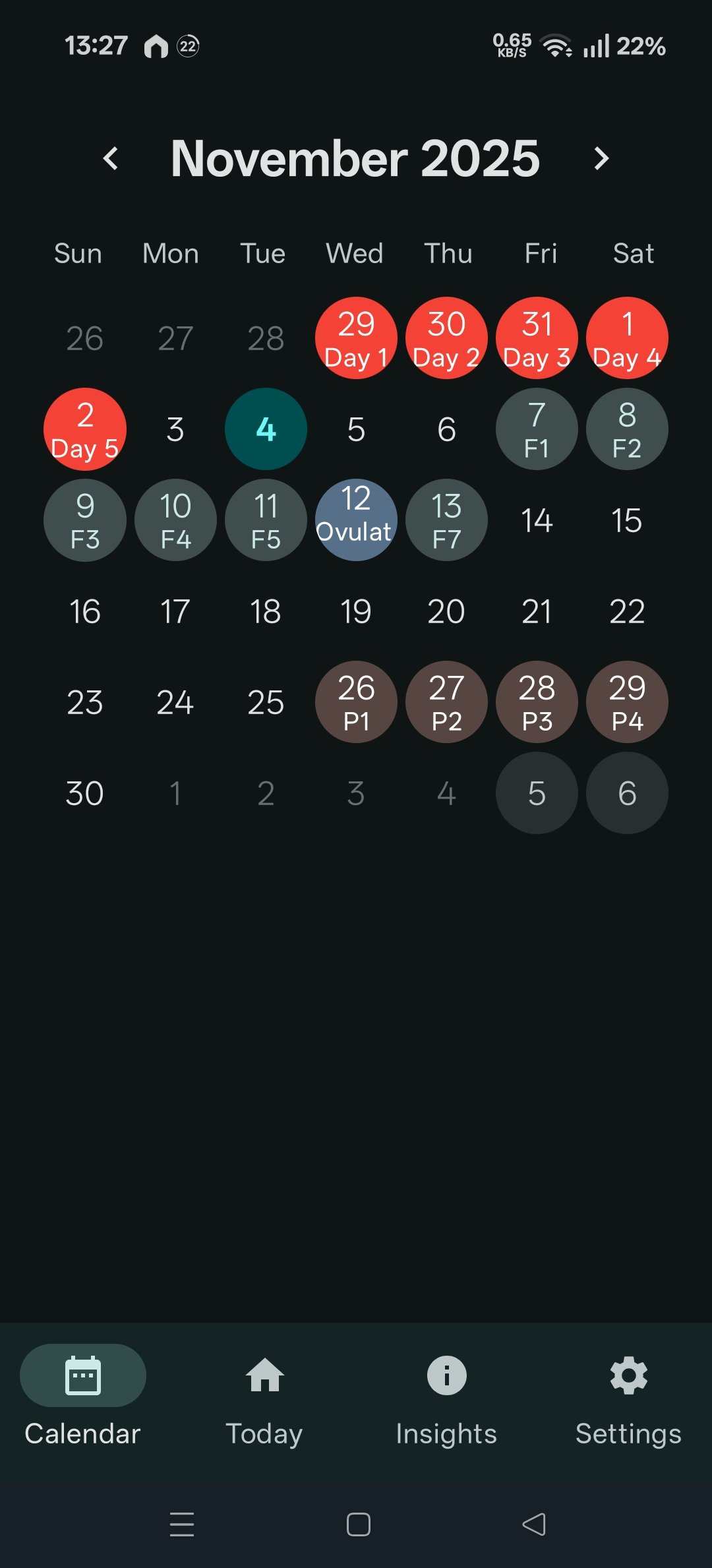This screenshot has height=1568, width=712.
Task: Select the F3 day on November 9
Action: [84, 520]
